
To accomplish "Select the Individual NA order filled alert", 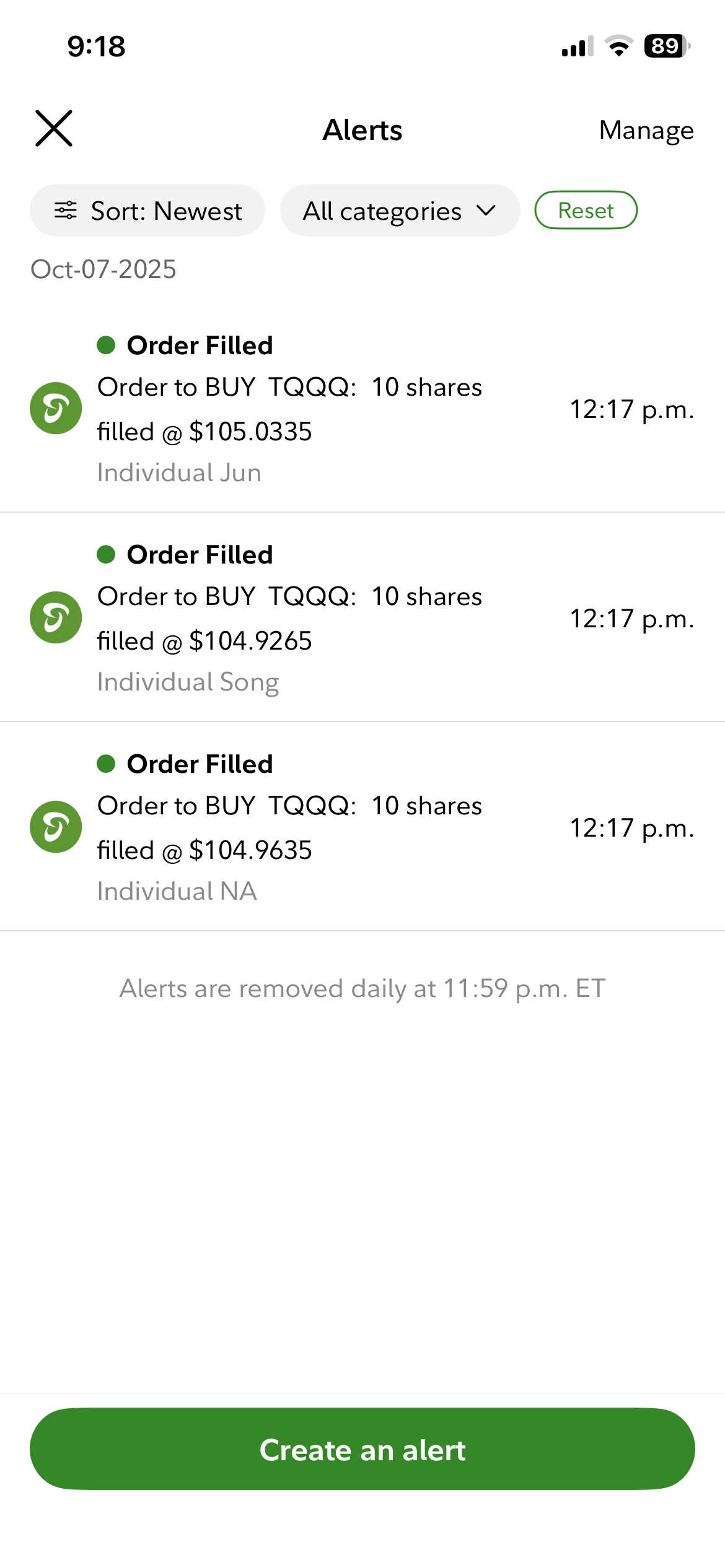I will pyautogui.click(x=362, y=827).
